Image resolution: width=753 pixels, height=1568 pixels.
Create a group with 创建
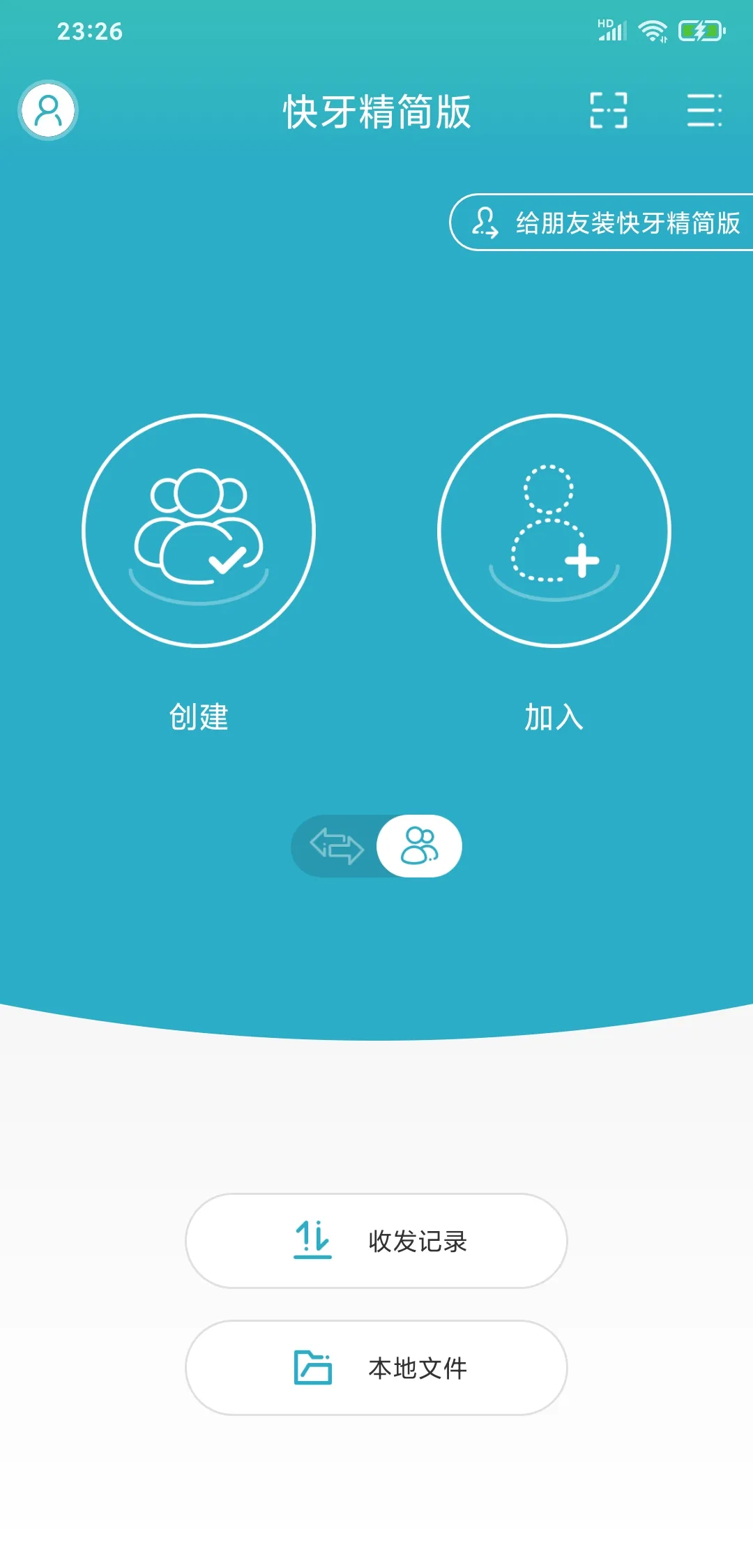[199, 531]
